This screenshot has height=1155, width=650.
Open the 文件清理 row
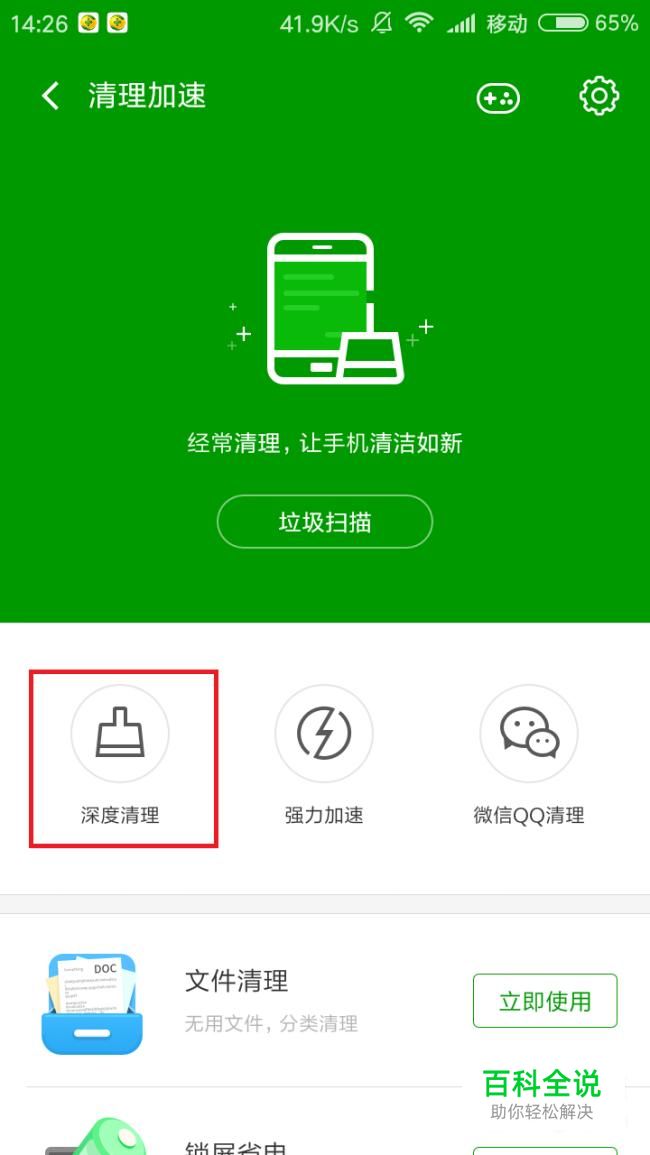(x=325, y=1000)
